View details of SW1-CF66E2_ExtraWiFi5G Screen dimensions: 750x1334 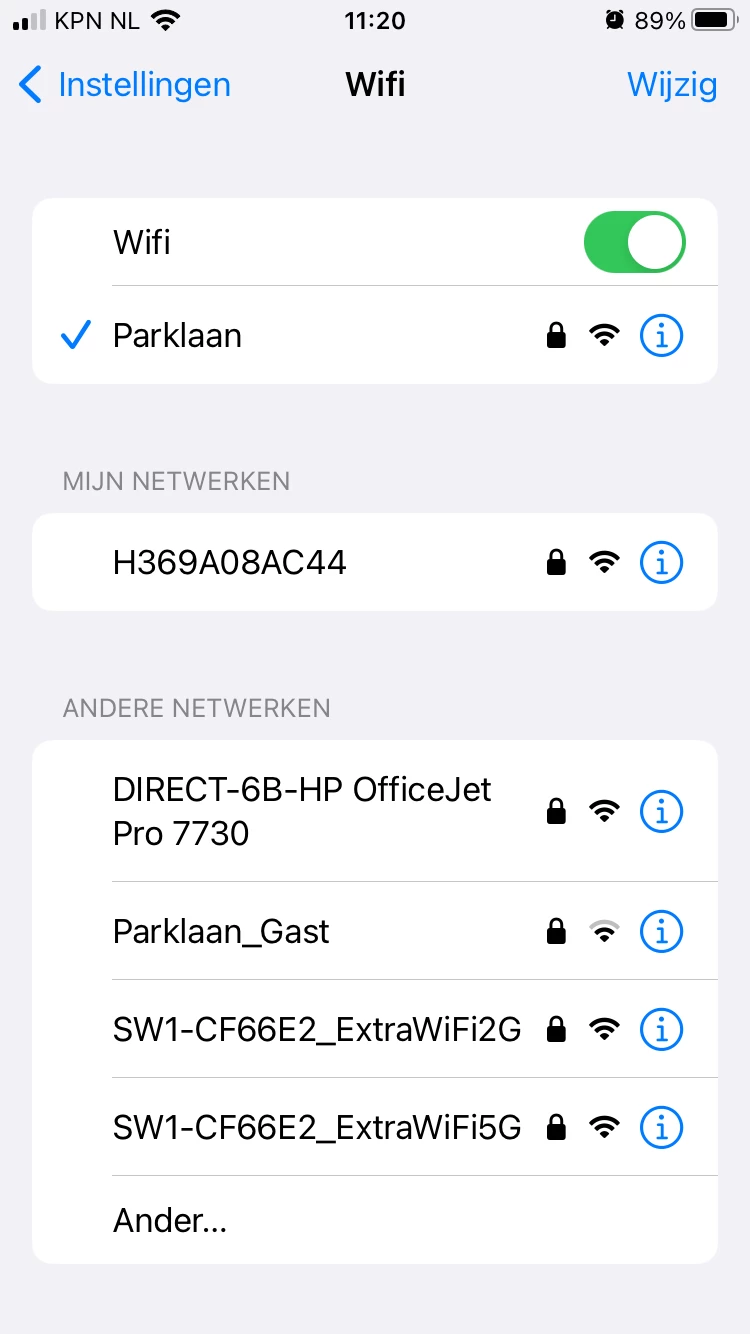coord(660,1128)
